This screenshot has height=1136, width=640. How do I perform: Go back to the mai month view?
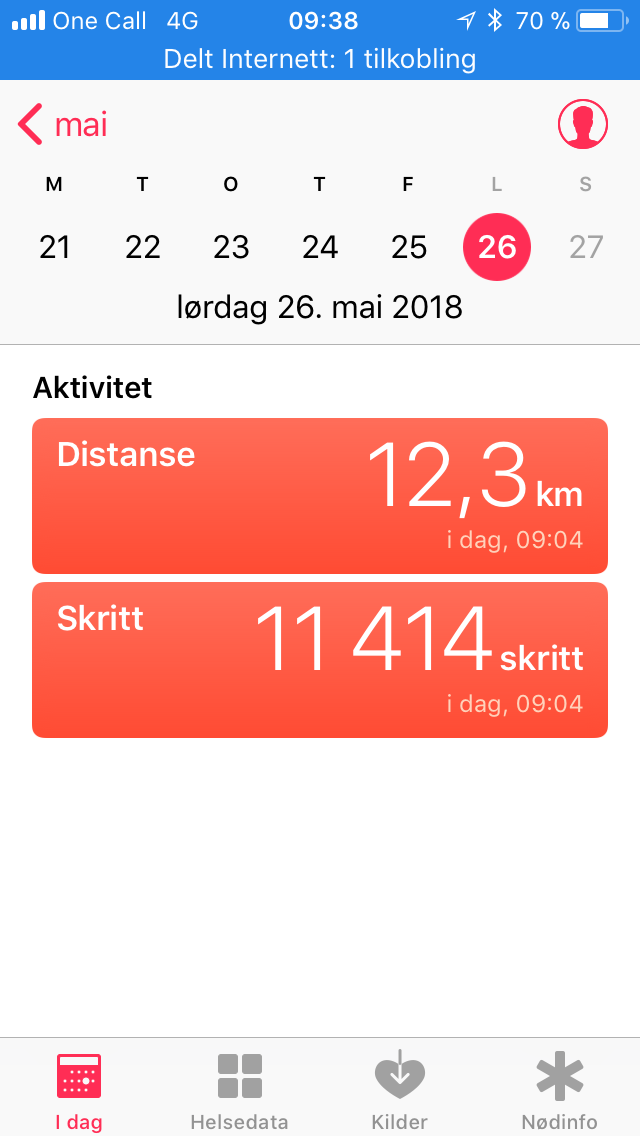(x=63, y=125)
